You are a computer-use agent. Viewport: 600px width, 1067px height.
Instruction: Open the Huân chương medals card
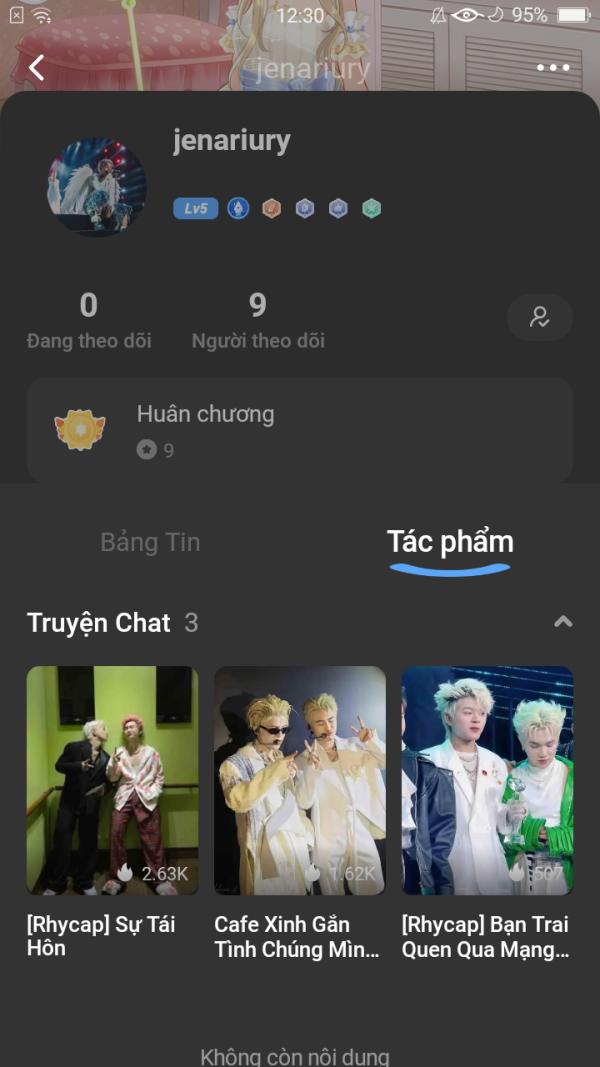click(x=300, y=430)
